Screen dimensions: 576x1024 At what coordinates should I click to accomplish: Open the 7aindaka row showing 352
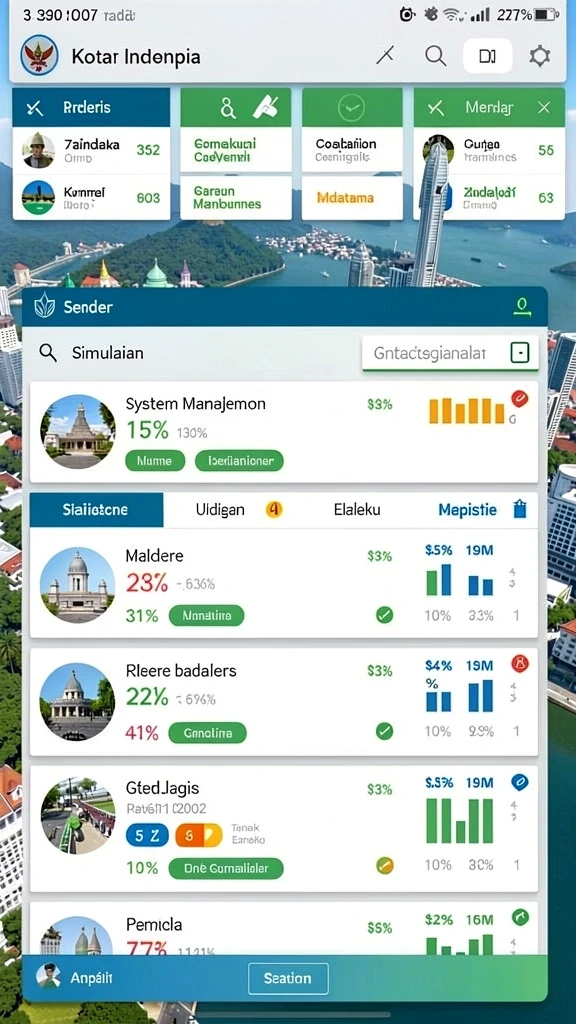(91, 150)
